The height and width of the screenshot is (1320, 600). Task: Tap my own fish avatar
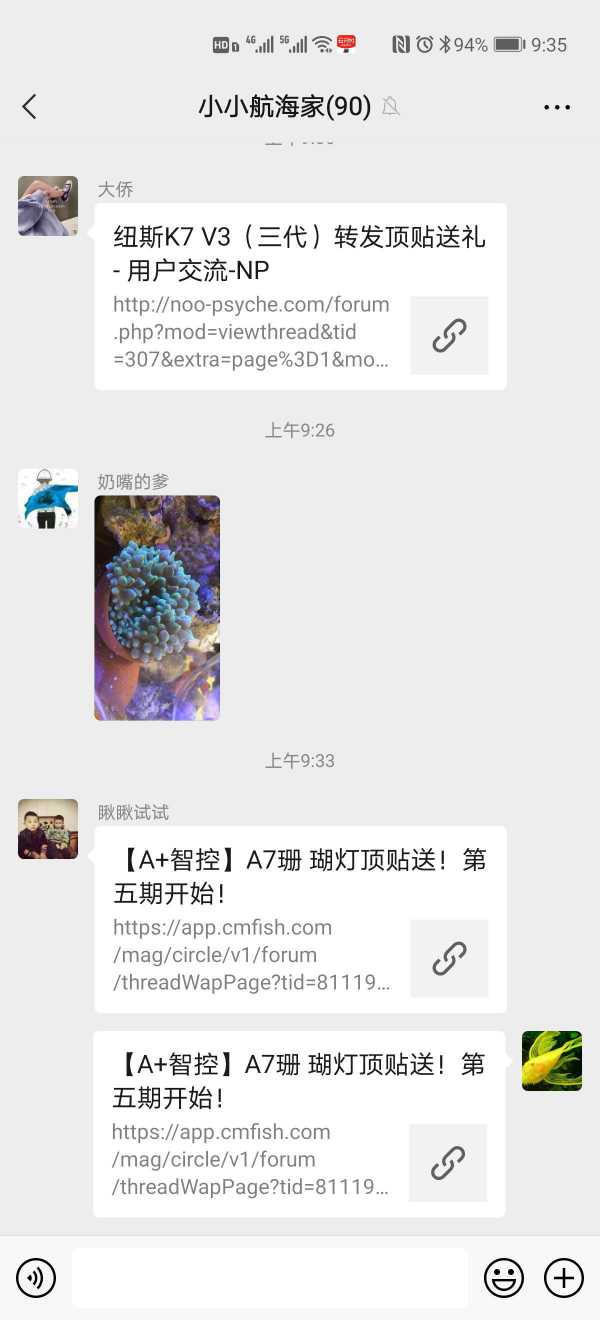click(552, 1060)
